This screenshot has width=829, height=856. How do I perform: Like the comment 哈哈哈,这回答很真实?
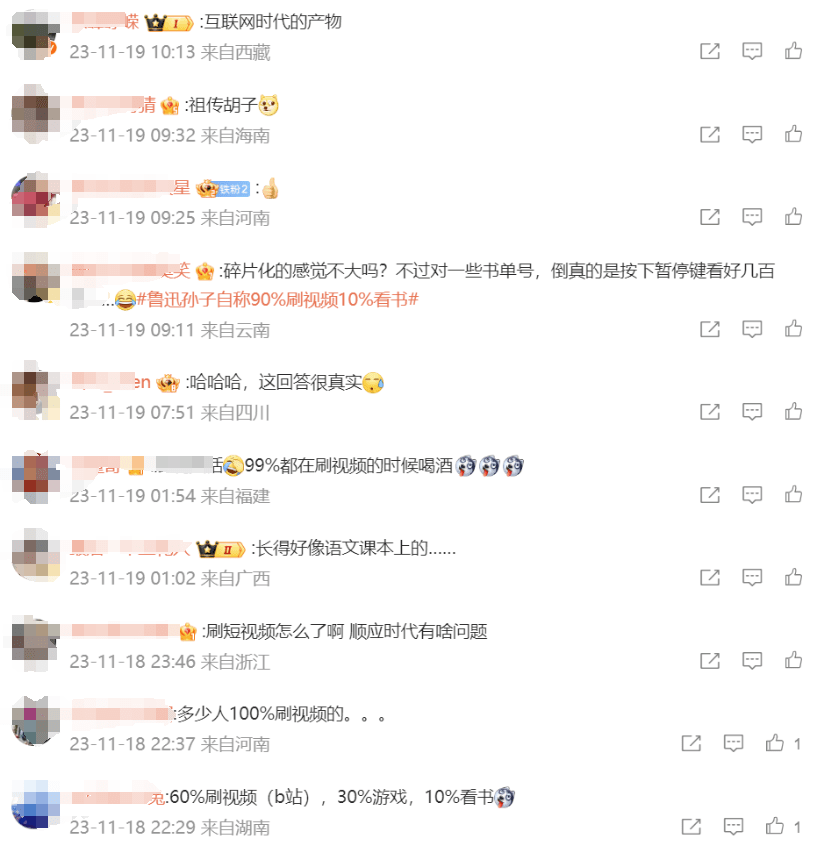click(x=793, y=411)
